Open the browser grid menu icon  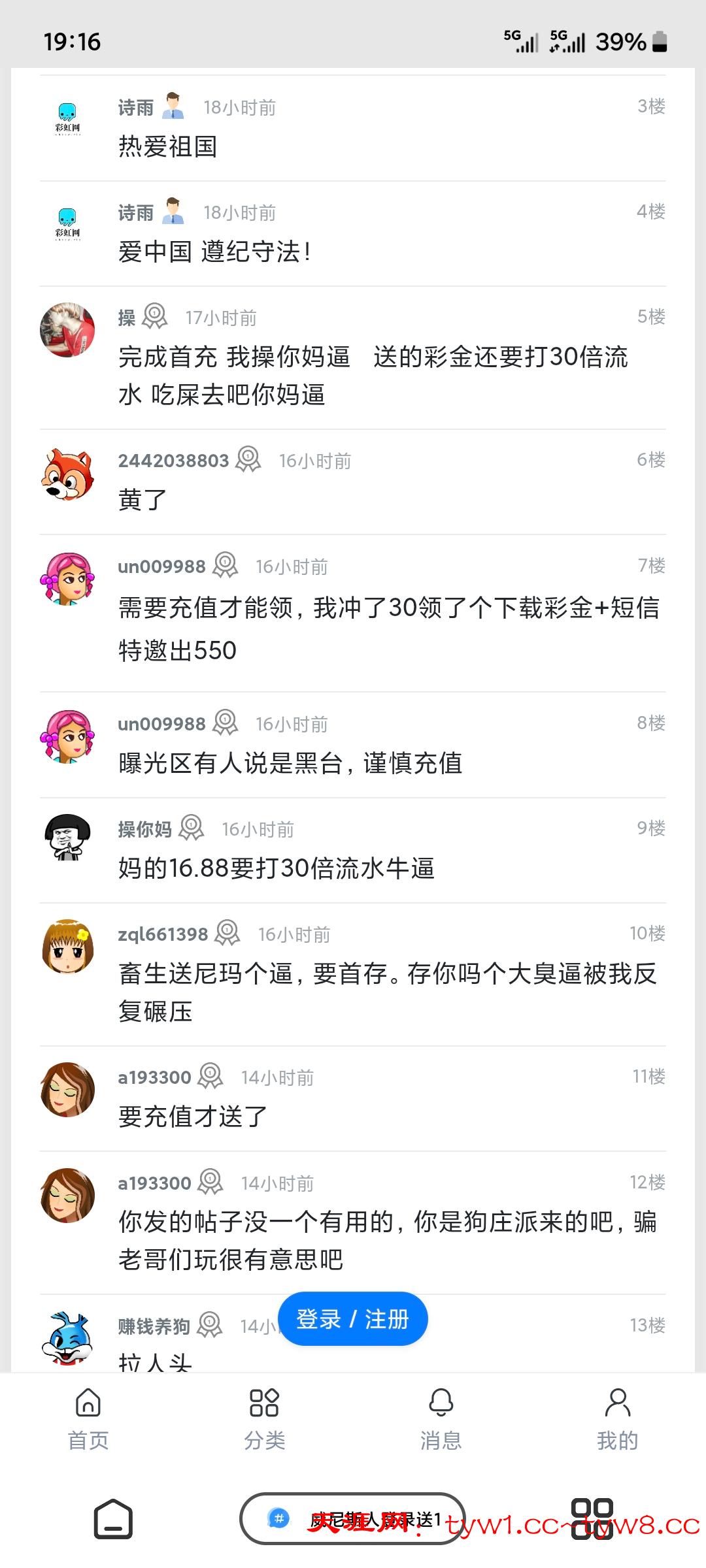[592, 1518]
